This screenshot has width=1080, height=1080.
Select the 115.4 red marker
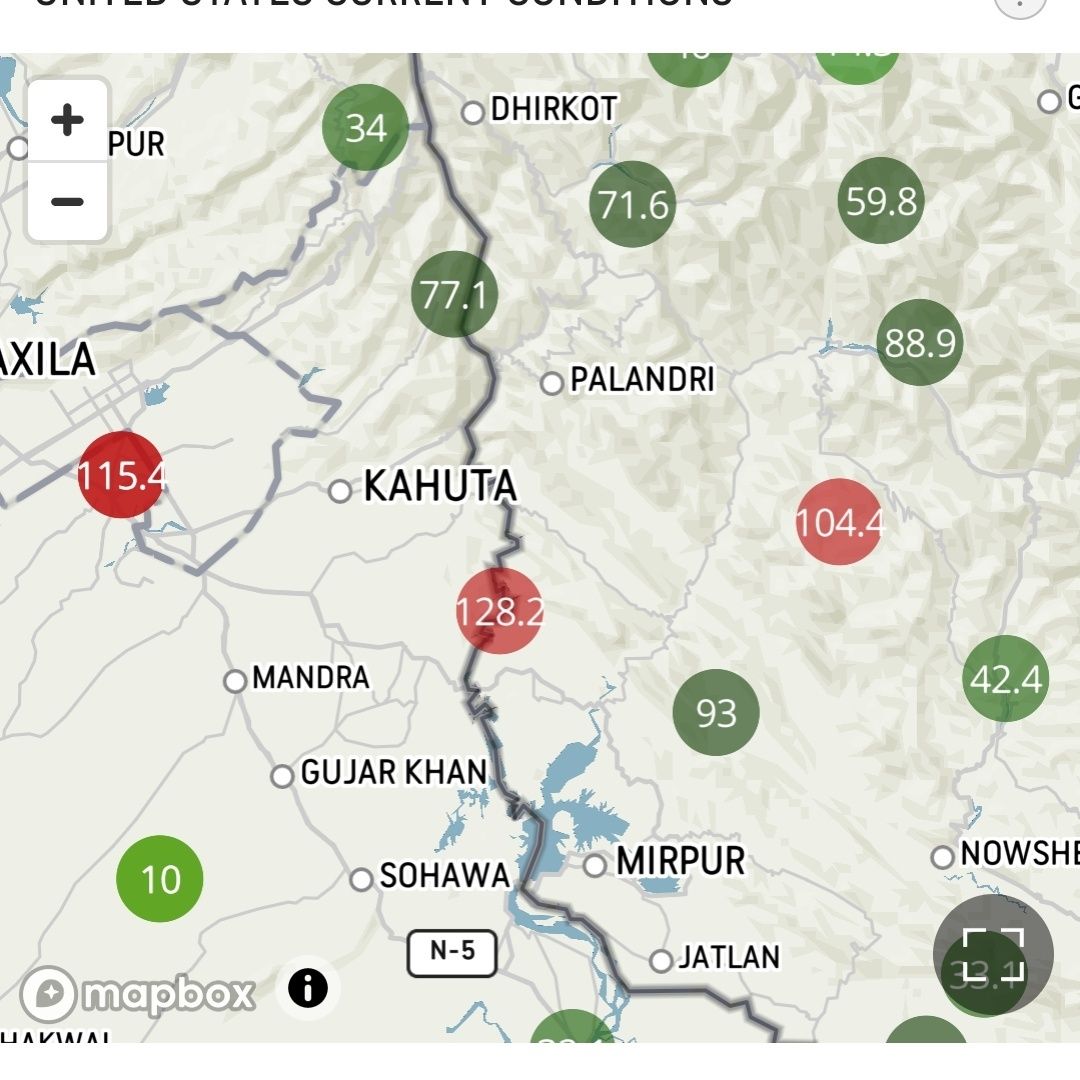coord(121,475)
